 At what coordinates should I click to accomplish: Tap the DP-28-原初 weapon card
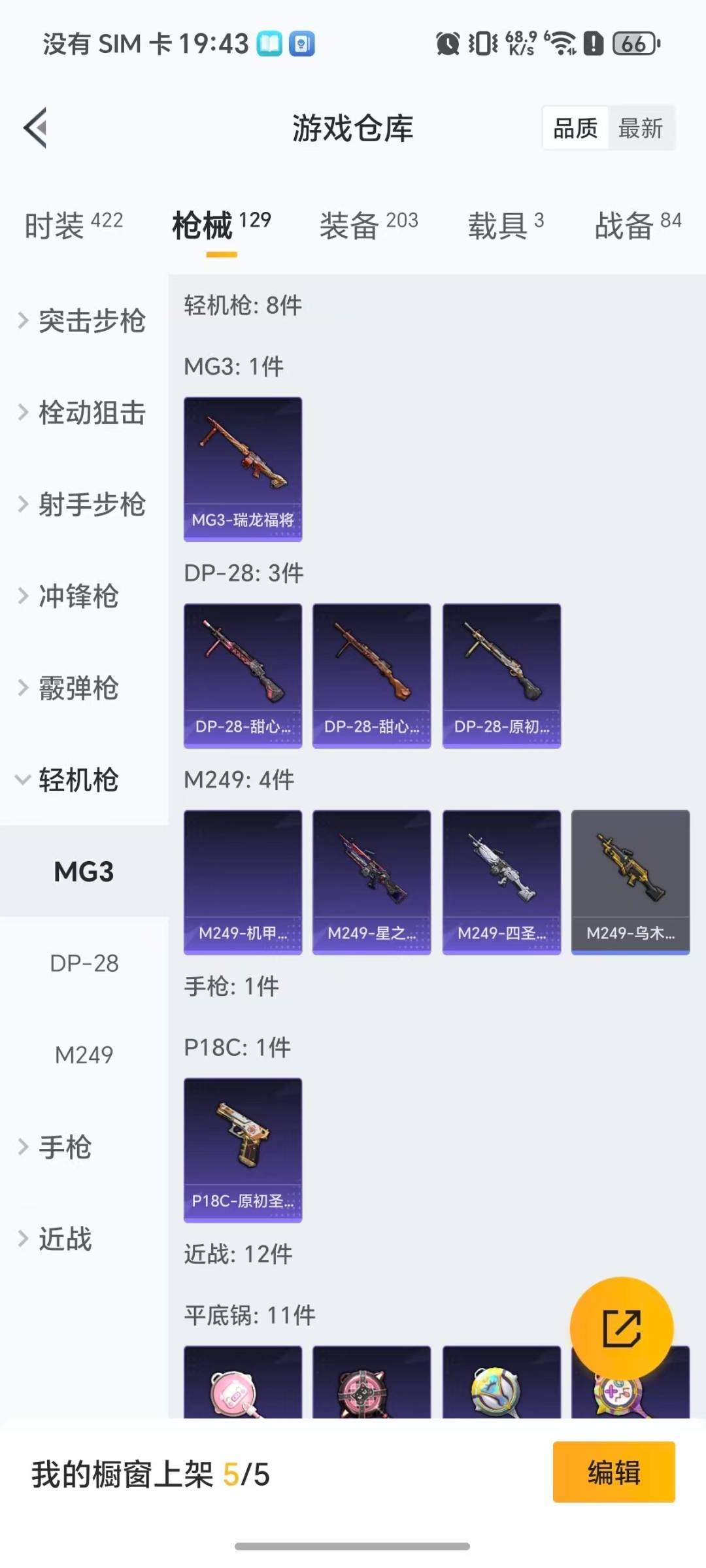pos(501,675)
